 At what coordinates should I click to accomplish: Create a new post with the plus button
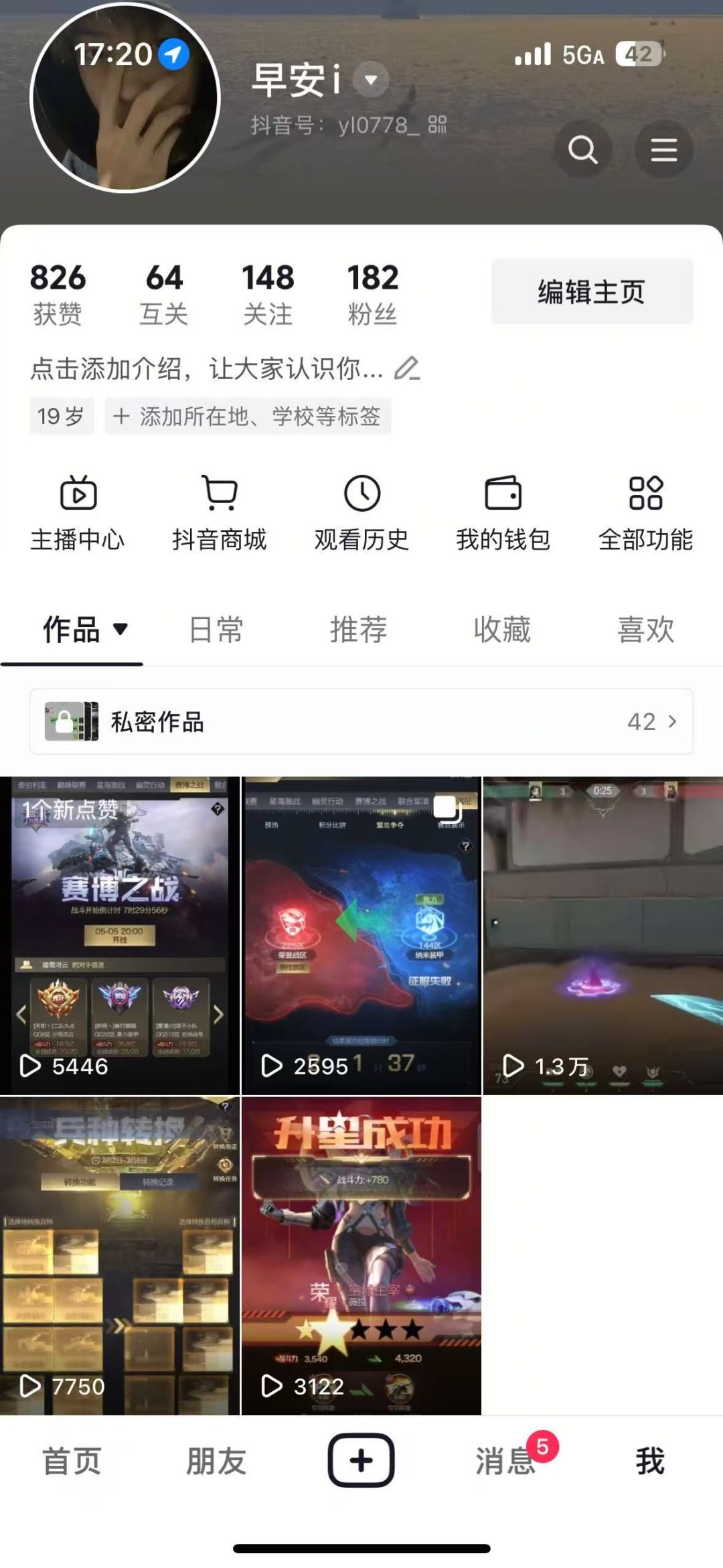click(361, 1460)
